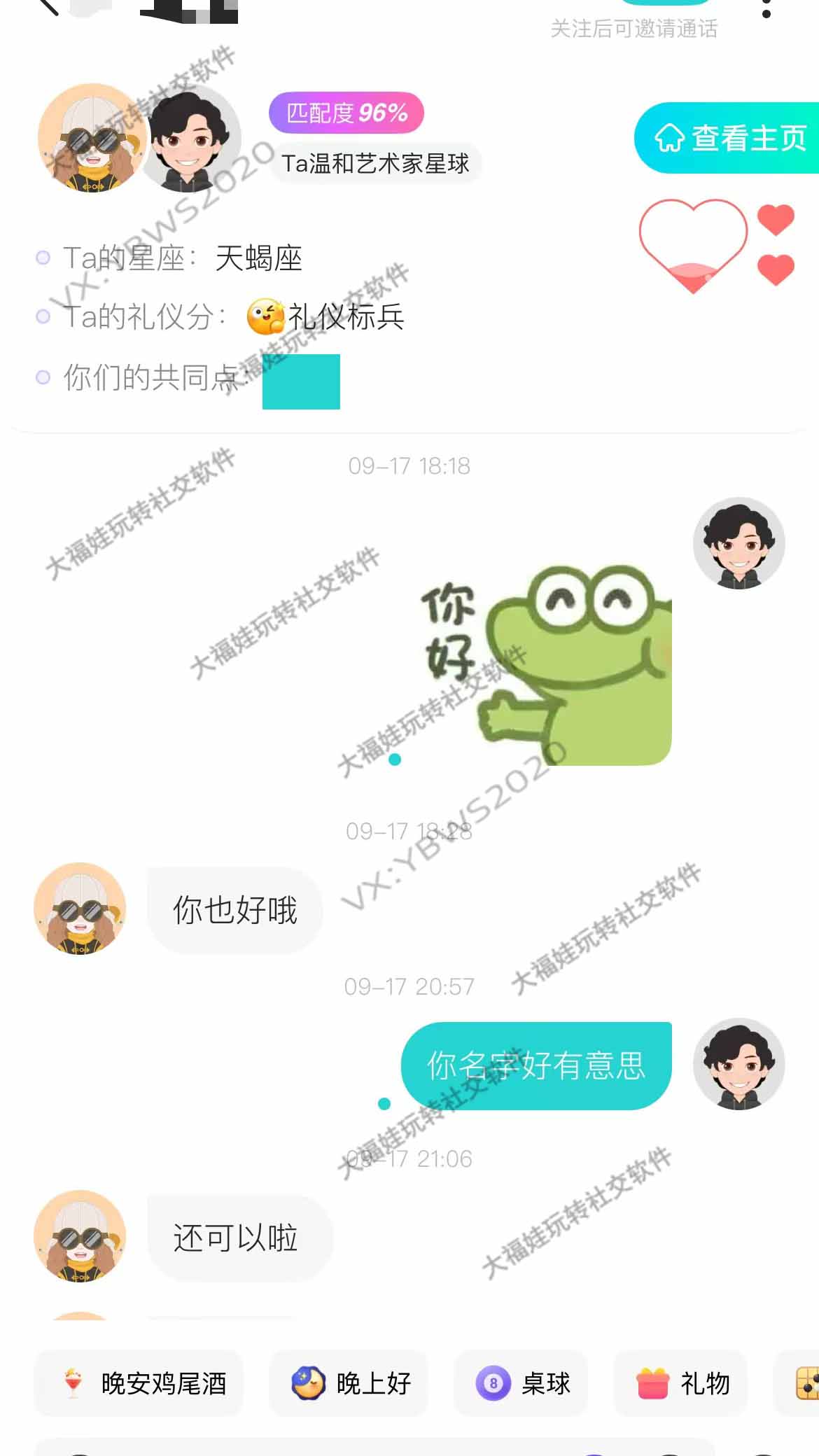Tap the Ta温和艺术家星球 tag

[x=375, y=164]
